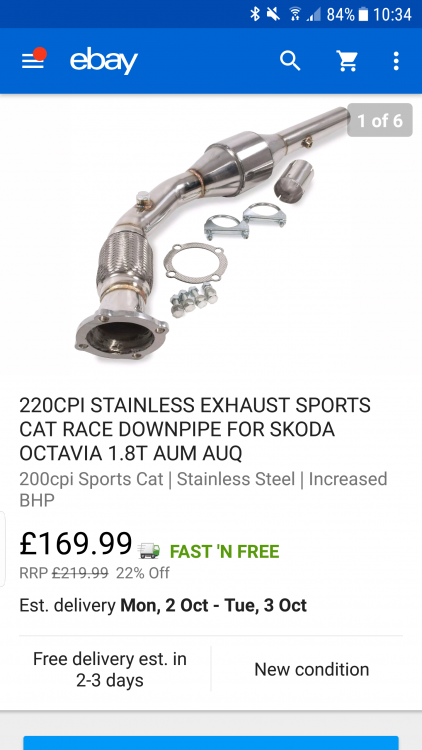This screenshot has height=750, width=422.
Task: Tap the blue button at bottom
Action: point(211,743)
